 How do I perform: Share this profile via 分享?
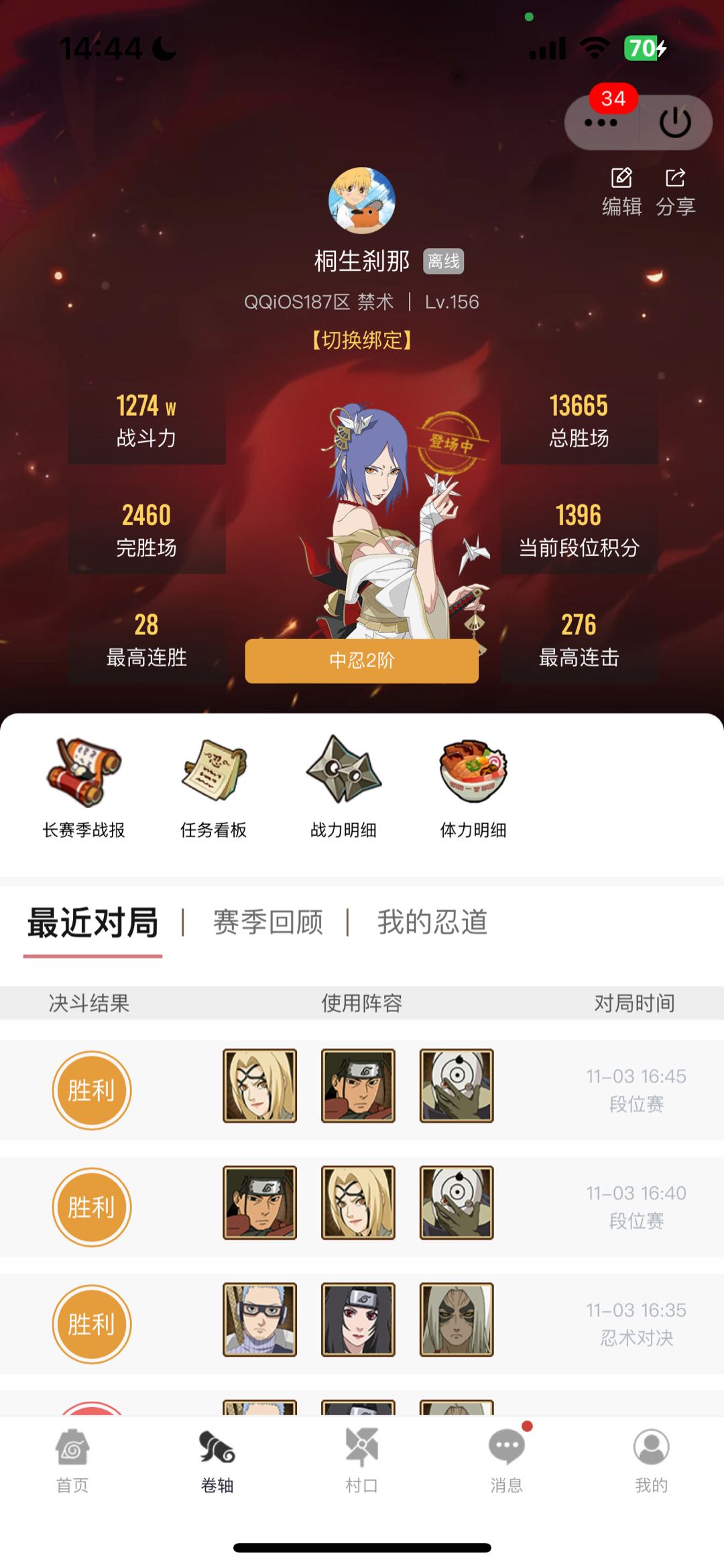675,192
